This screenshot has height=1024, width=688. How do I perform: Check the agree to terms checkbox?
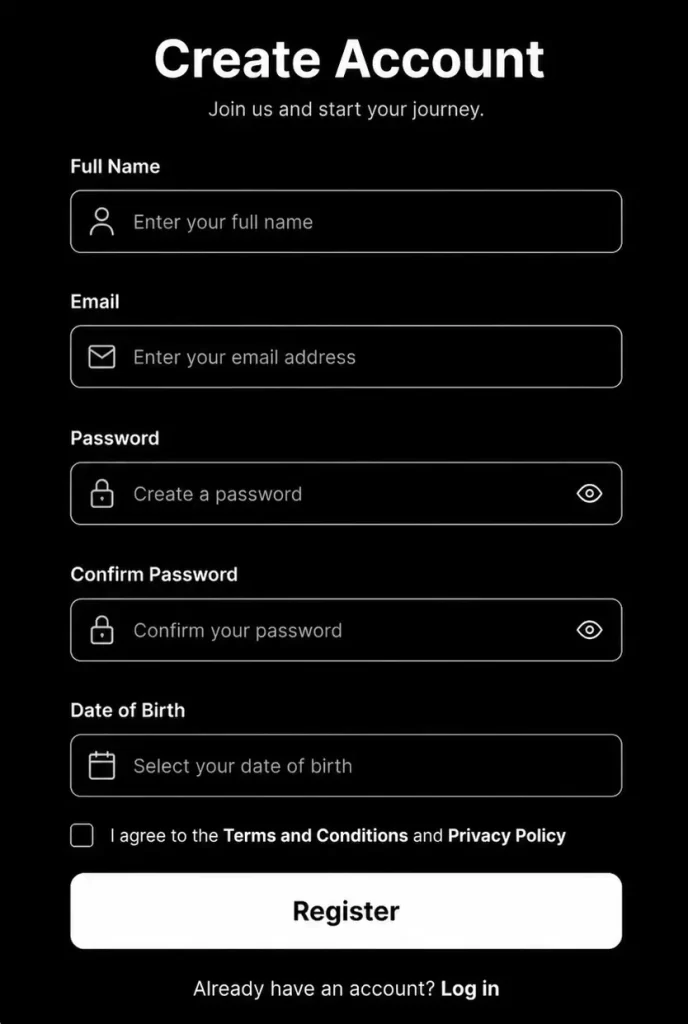(82, 835)
